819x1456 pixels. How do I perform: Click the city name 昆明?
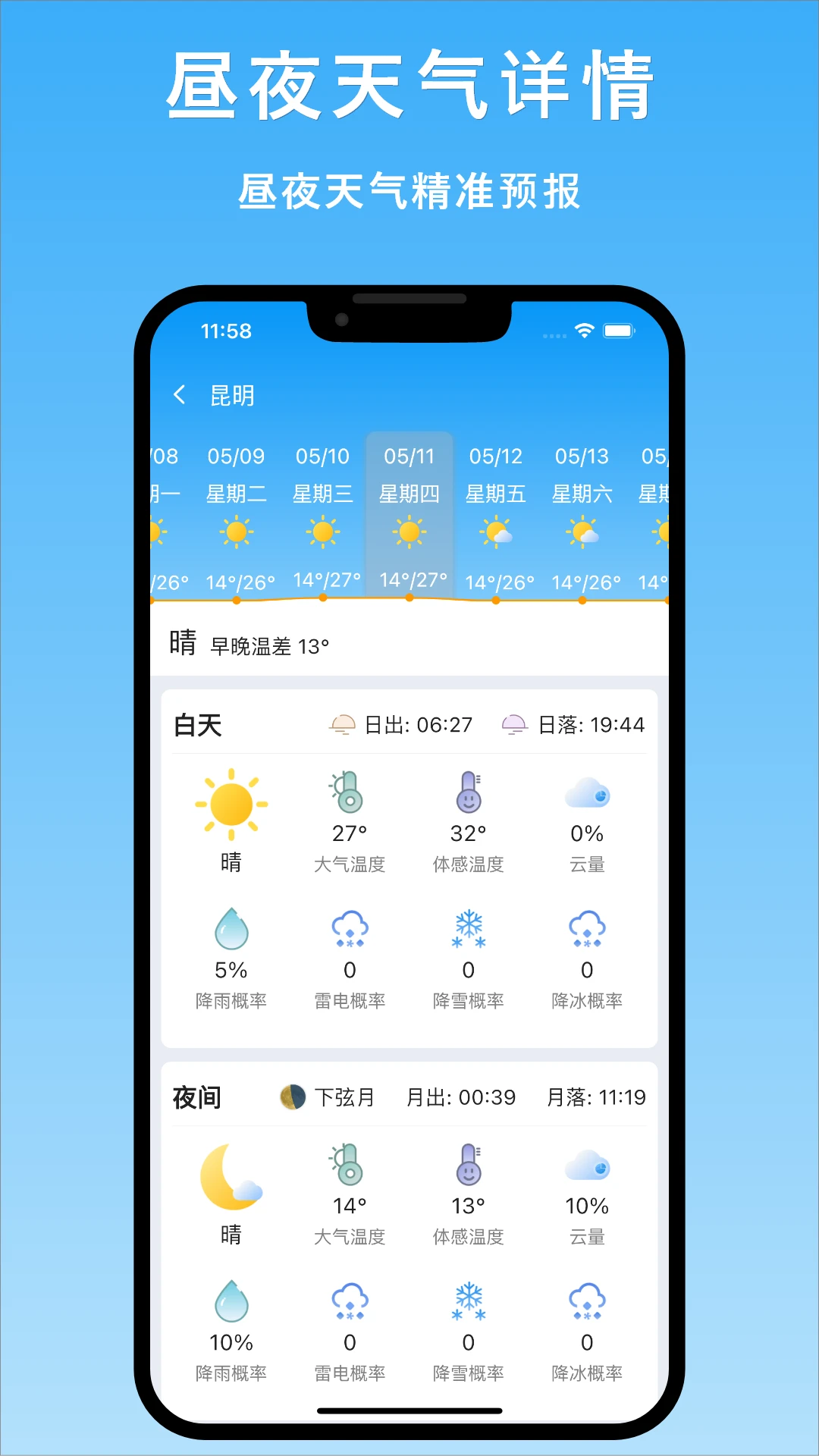coord(232,395)
